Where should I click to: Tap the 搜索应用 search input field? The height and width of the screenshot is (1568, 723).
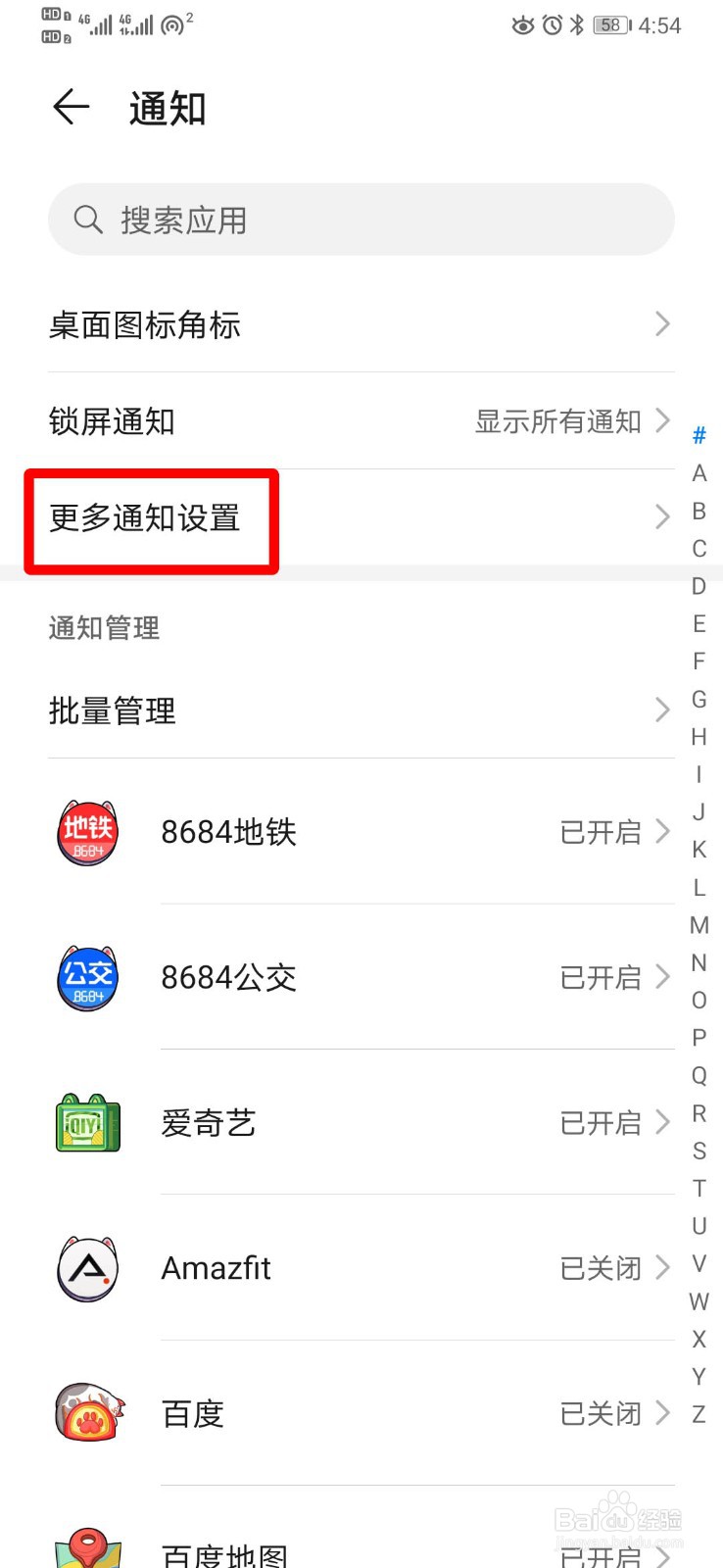[x=361, y=220]
